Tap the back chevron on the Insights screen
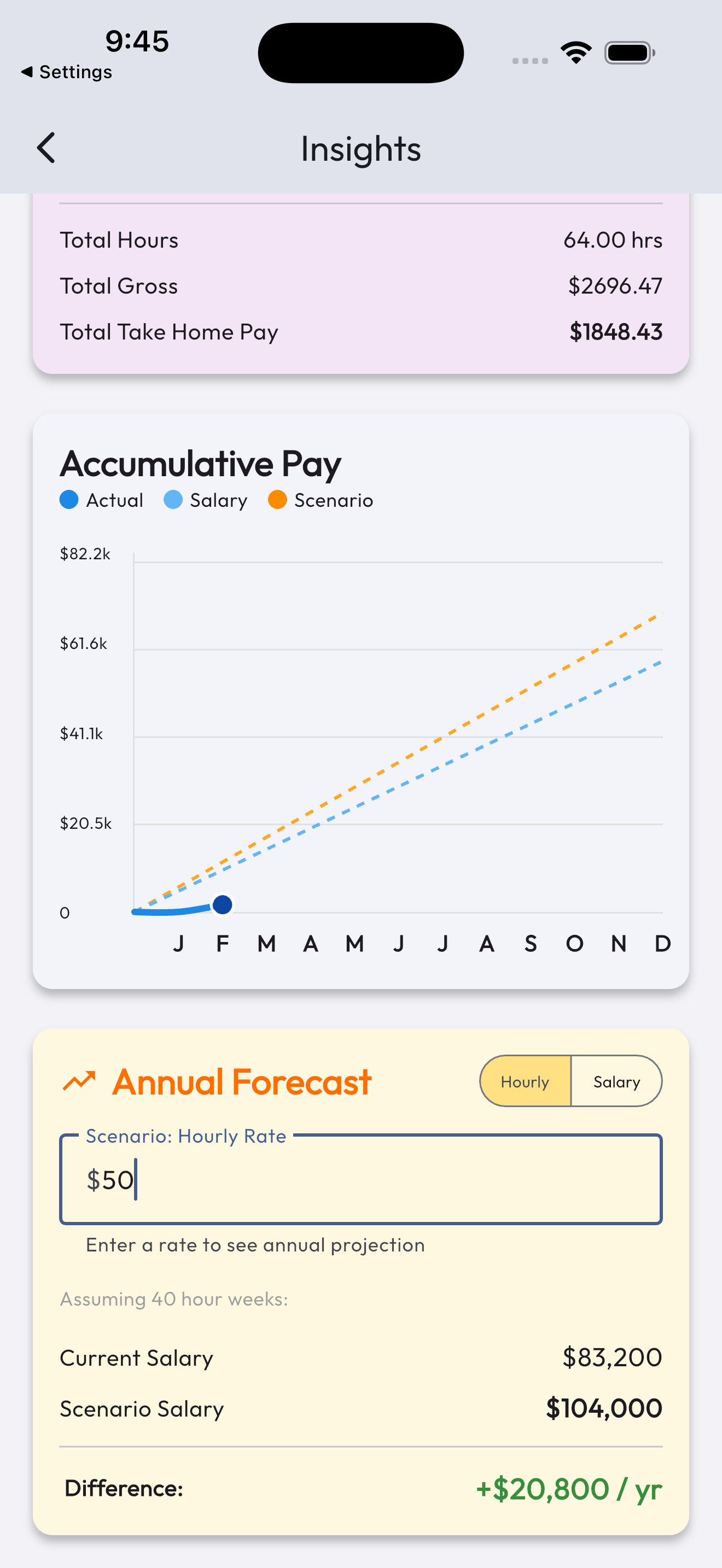The image size is (722, 1568). point(46,148)
